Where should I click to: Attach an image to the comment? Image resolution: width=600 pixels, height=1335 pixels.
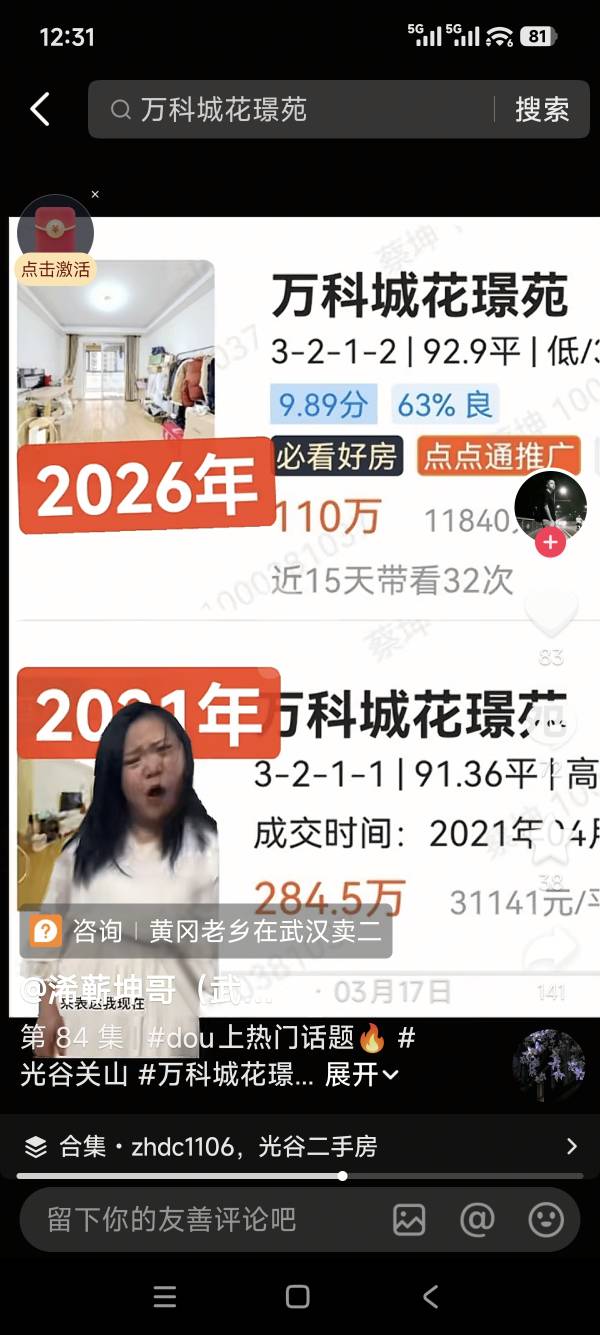pyautogui.click(x=409, y=1219)
